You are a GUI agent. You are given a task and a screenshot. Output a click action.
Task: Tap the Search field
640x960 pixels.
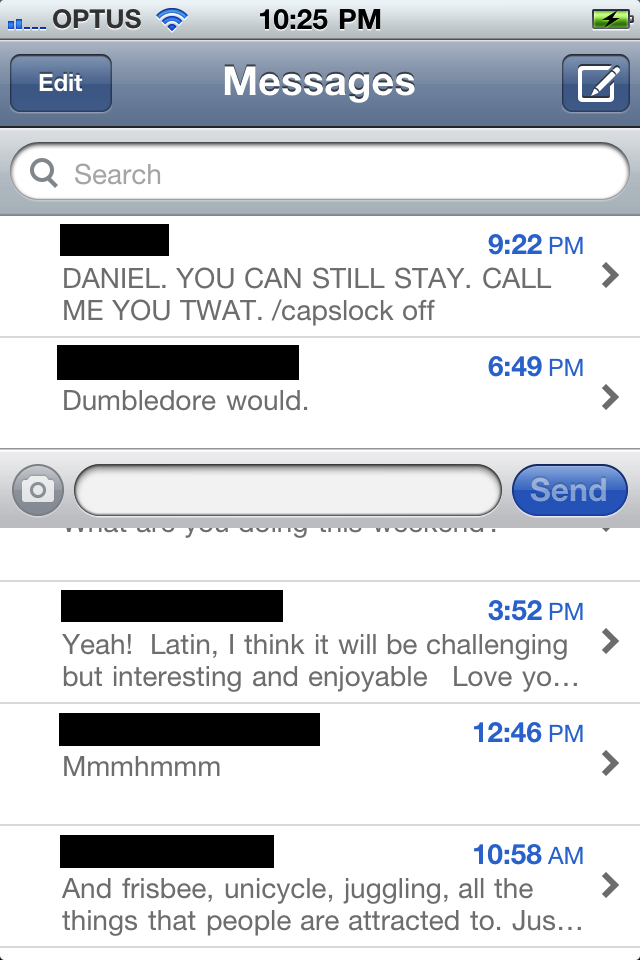coord(320,175)
